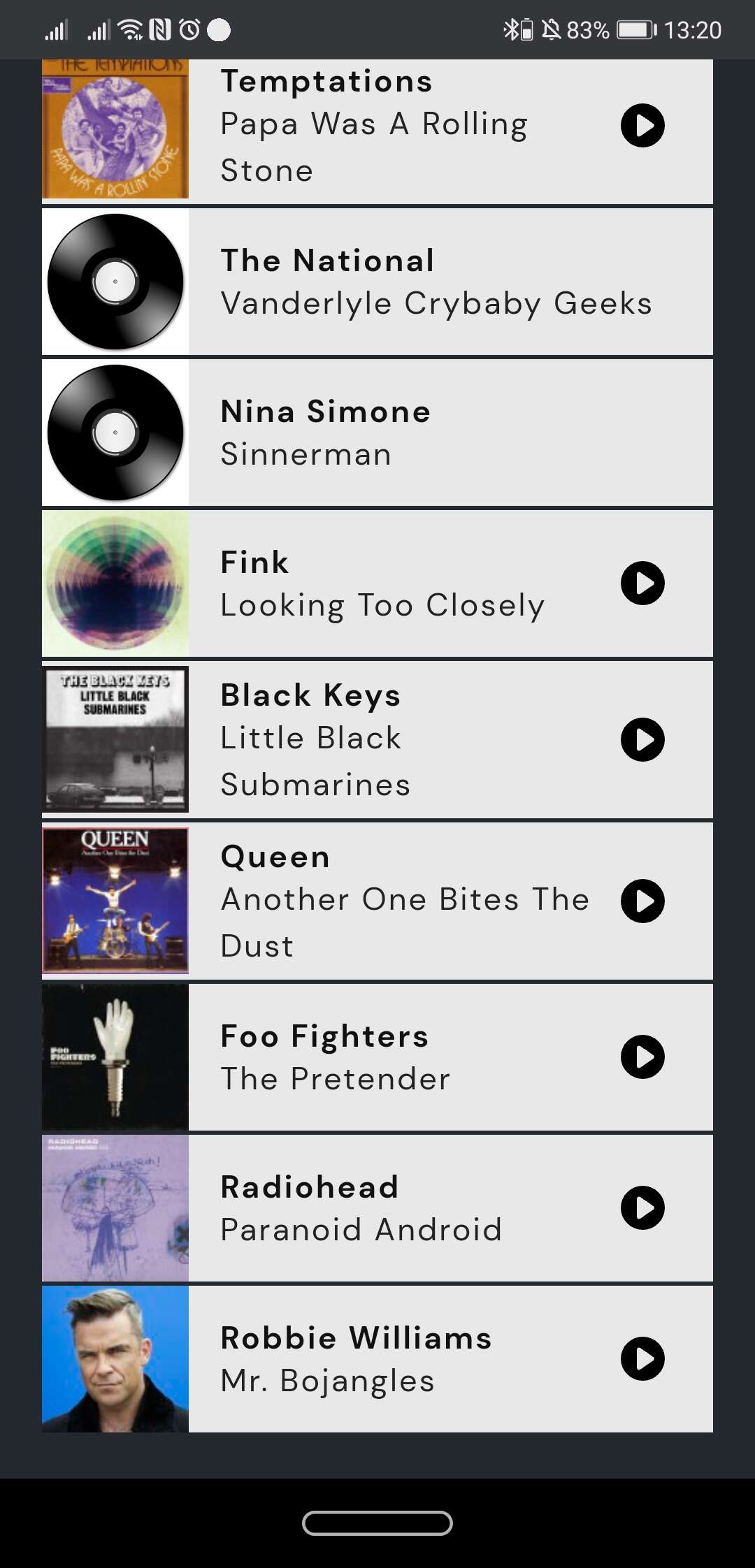Open the Nina Simone Sinnerman row
The image size is (755, 1568).
377,433
